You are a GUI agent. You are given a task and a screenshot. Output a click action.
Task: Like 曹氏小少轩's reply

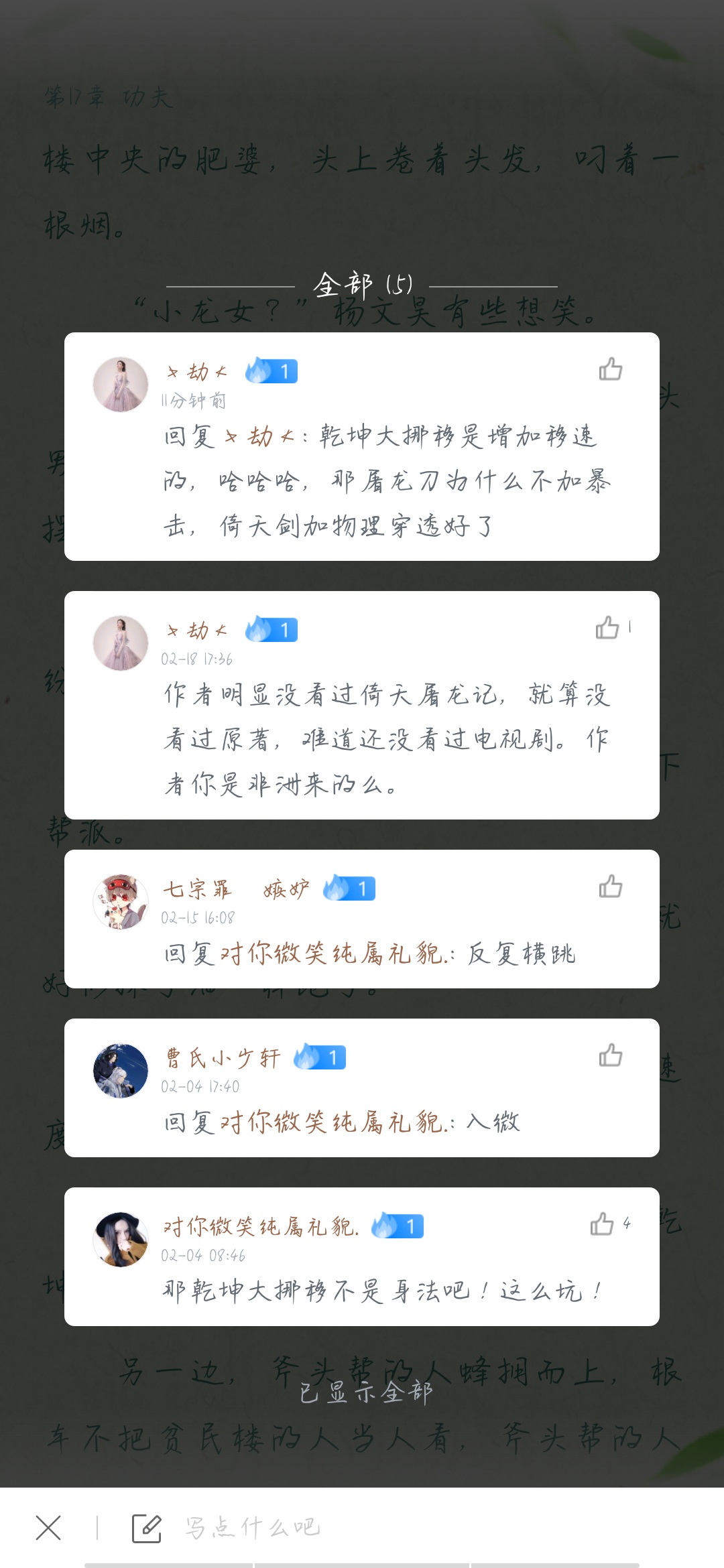pyautogui.click(x=610, y=1055)
